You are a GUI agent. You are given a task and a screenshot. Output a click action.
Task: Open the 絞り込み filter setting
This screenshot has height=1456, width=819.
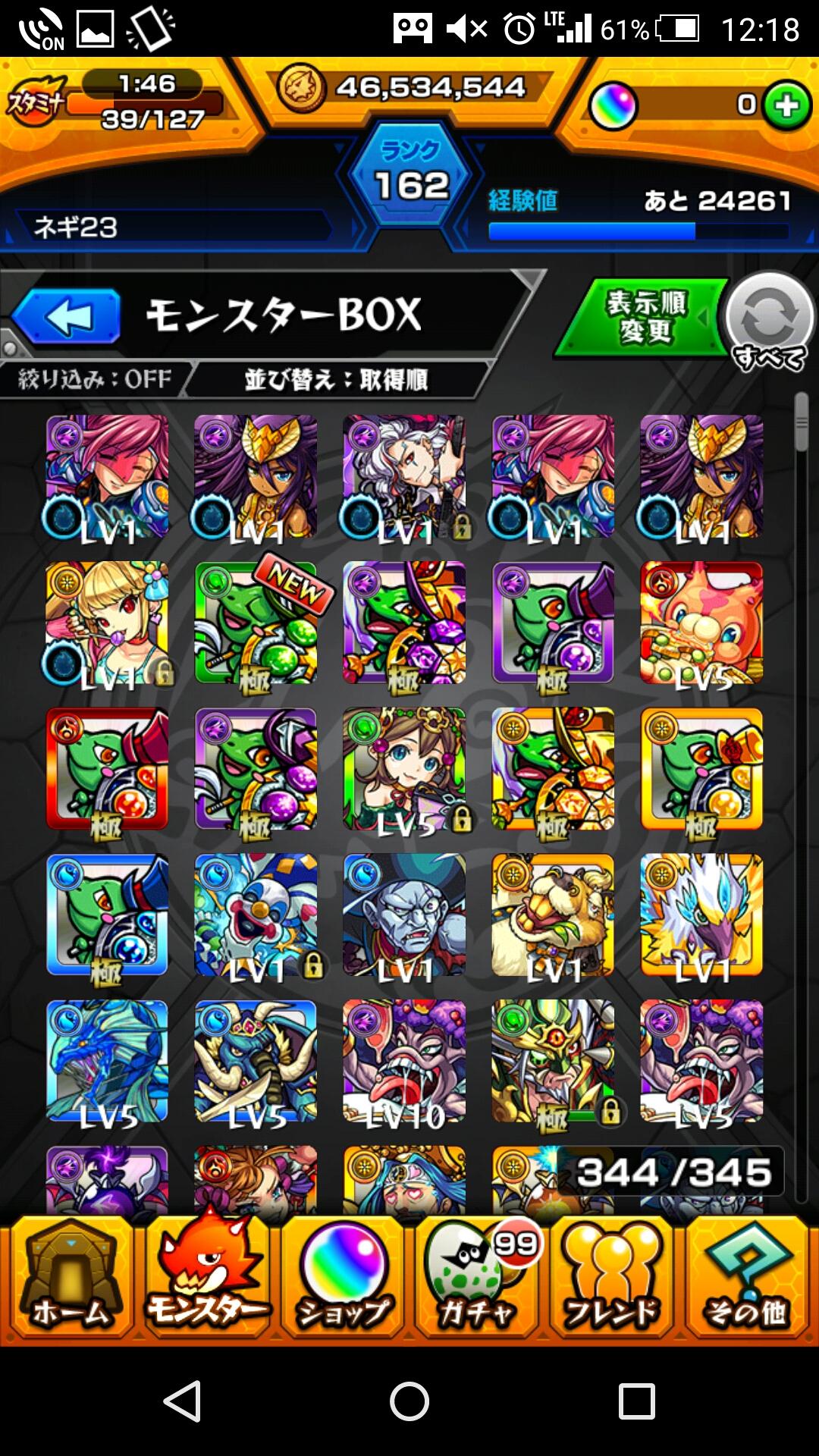(95, 378)
